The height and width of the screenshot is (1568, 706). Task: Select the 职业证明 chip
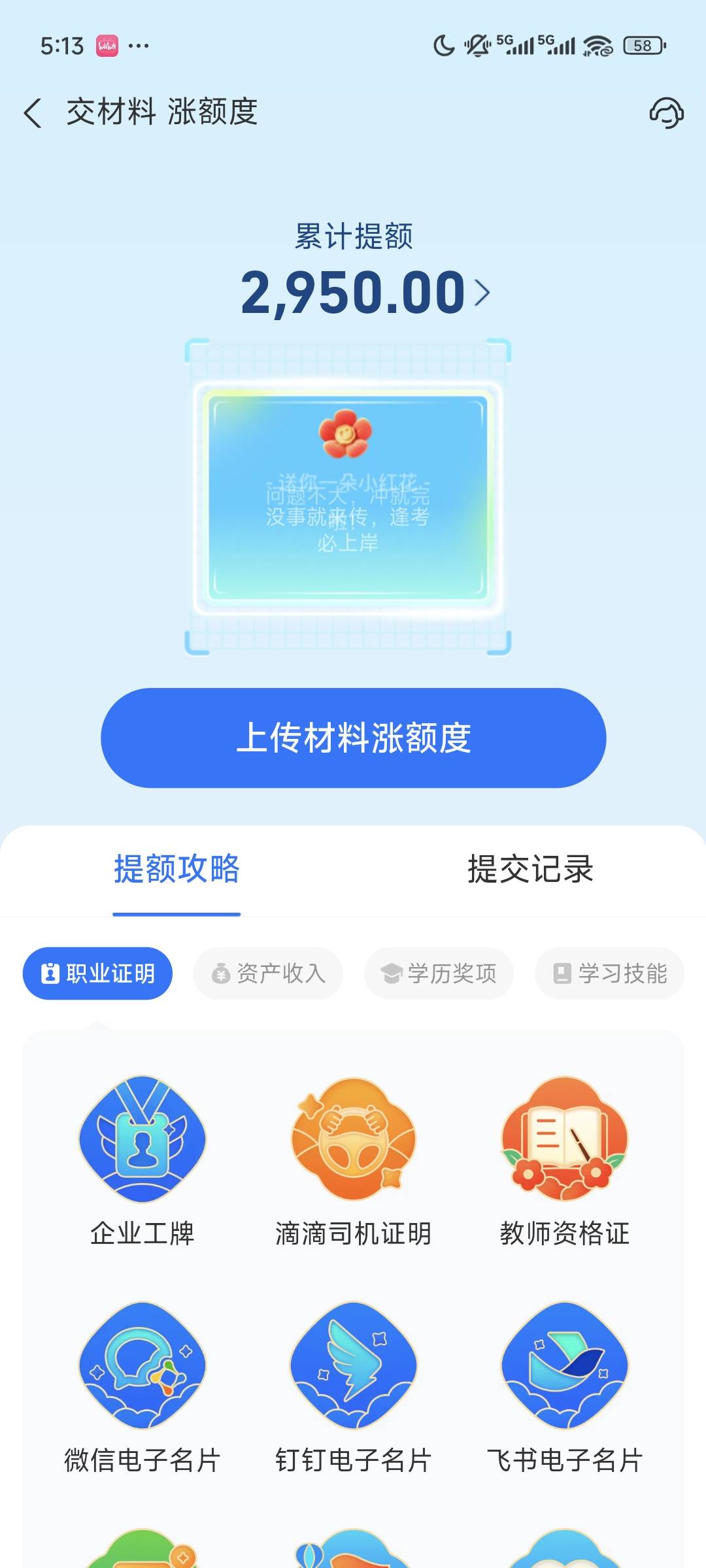(x=97, y=973)
